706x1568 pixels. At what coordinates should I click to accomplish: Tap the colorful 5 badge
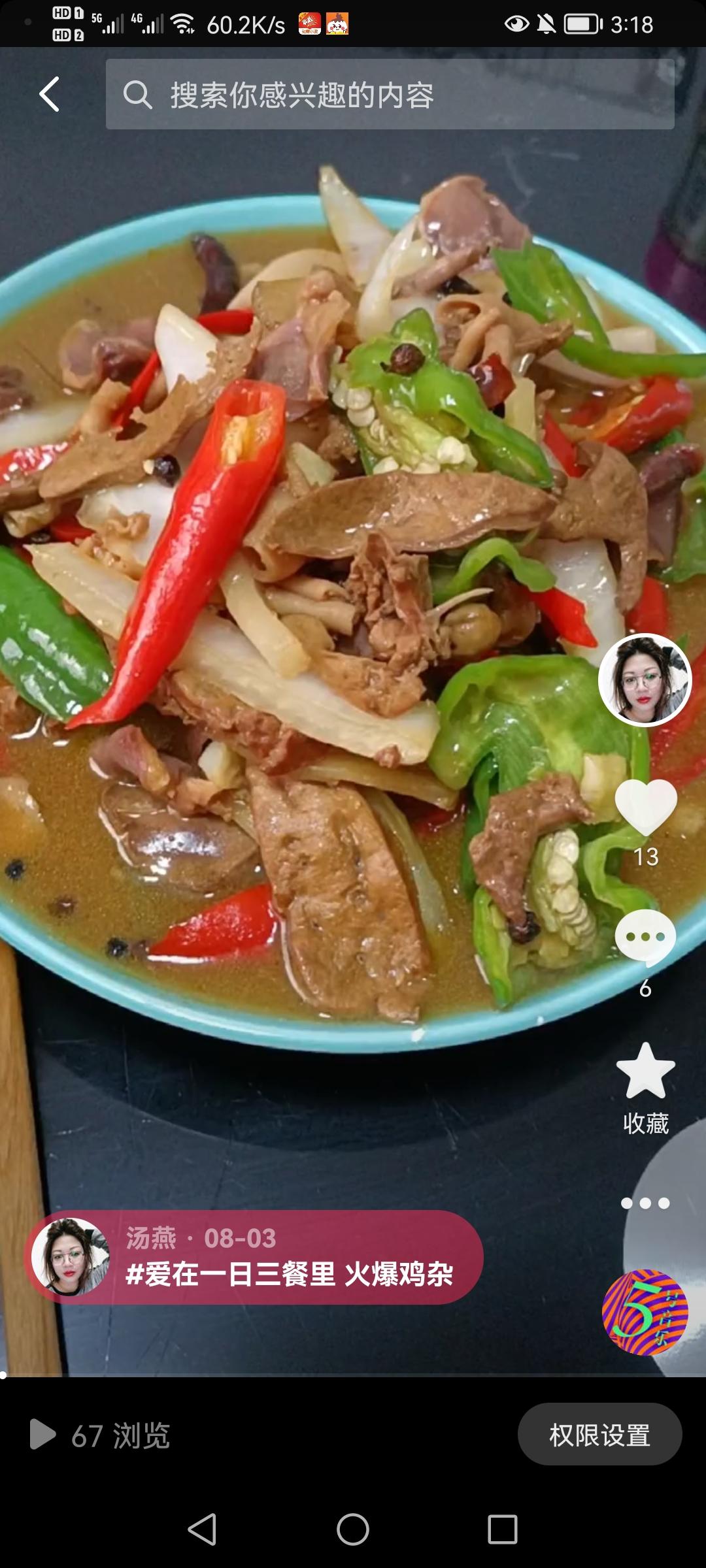[645, 1312]
